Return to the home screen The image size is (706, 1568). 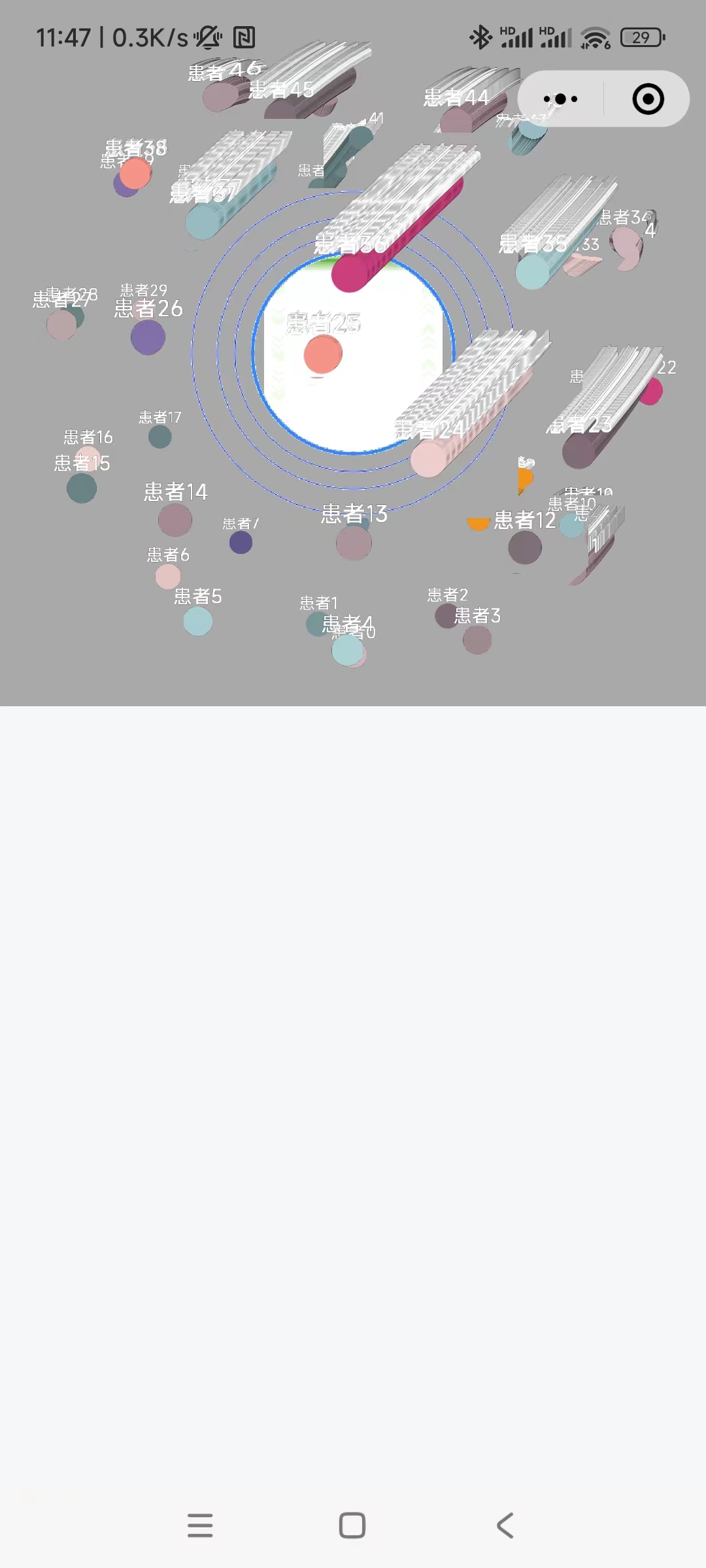pyautogui.click(x=352, y=1526)
